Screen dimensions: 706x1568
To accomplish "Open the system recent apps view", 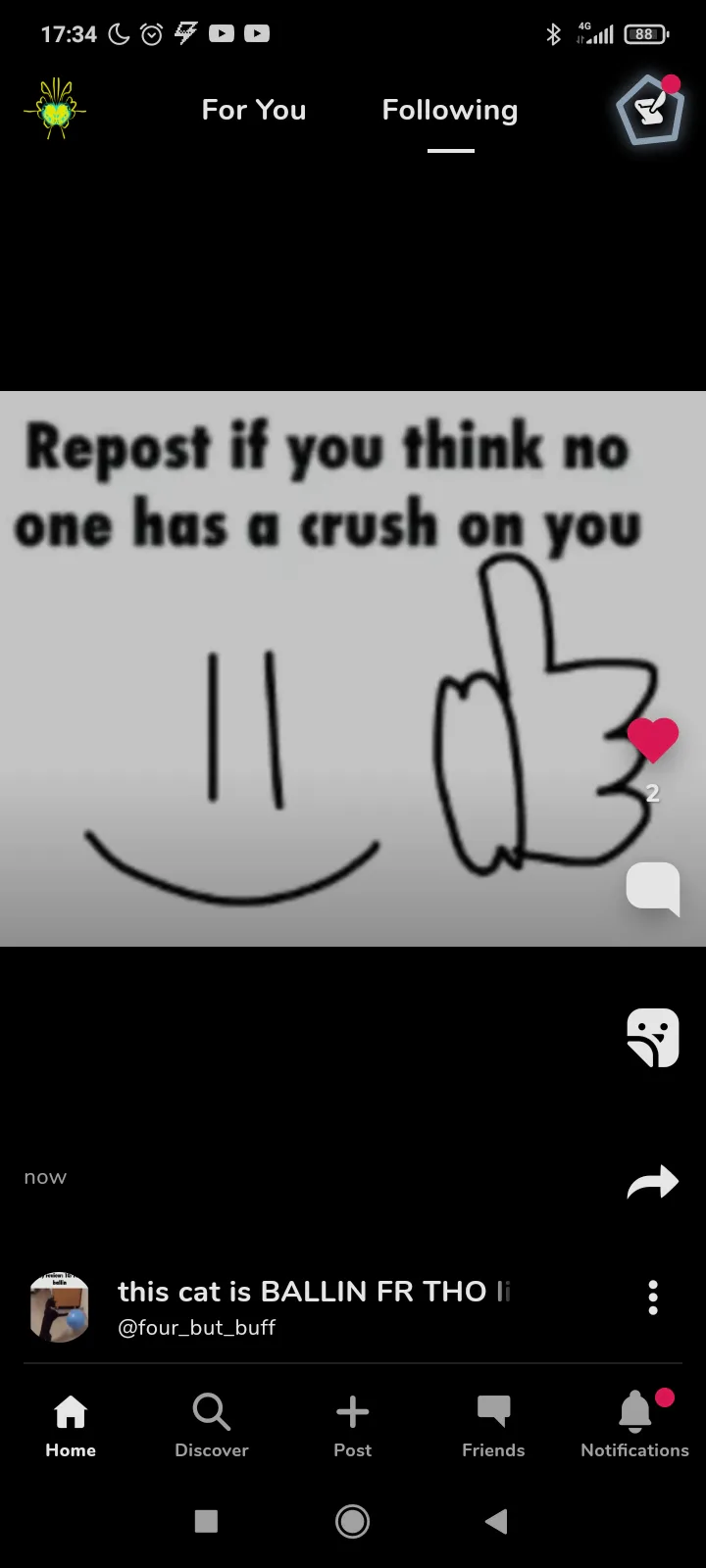I will [x=206, y=1521].
